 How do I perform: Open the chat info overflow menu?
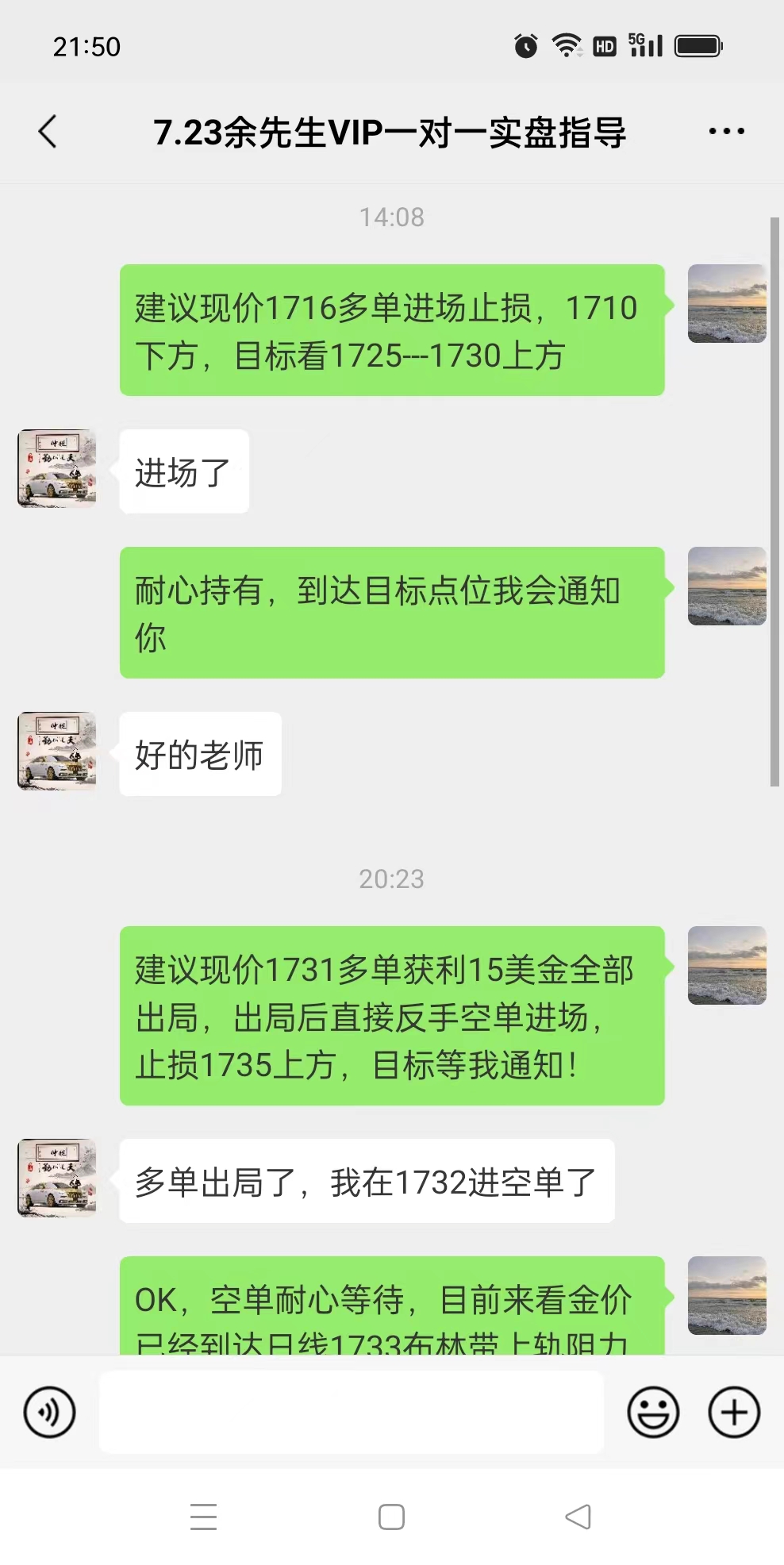pos(726,132)
